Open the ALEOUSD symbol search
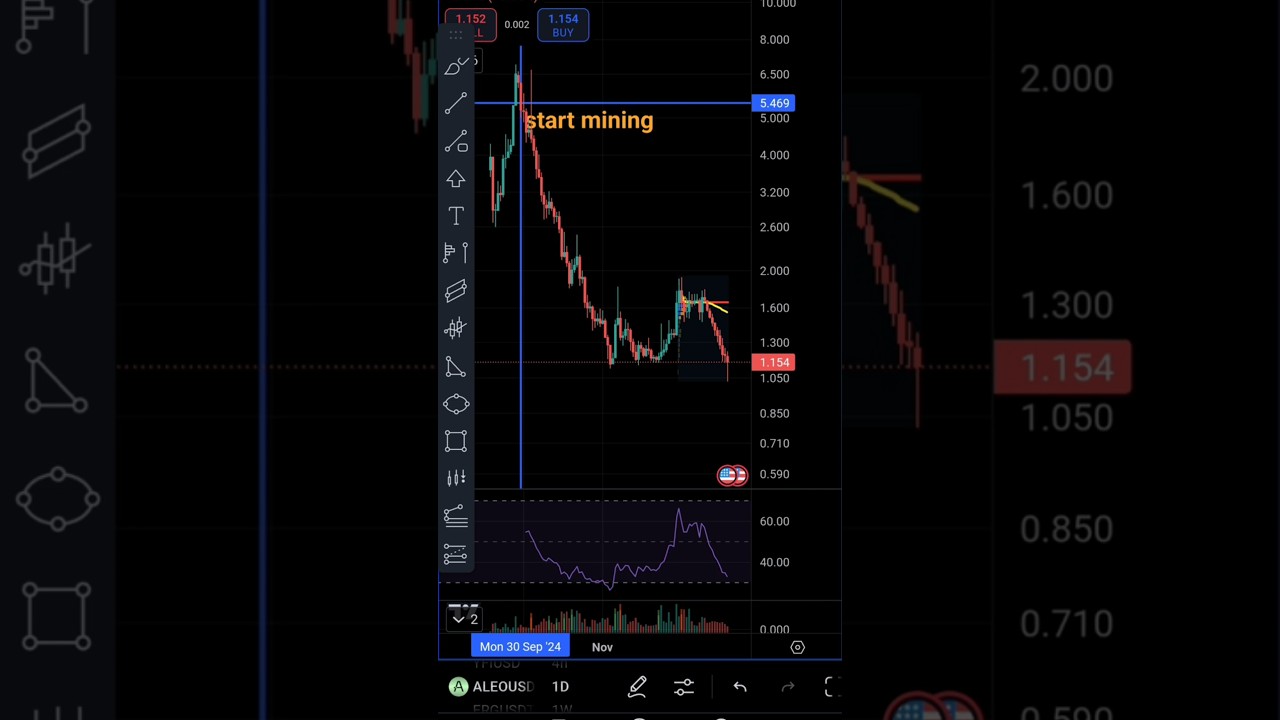 [492, 687]
